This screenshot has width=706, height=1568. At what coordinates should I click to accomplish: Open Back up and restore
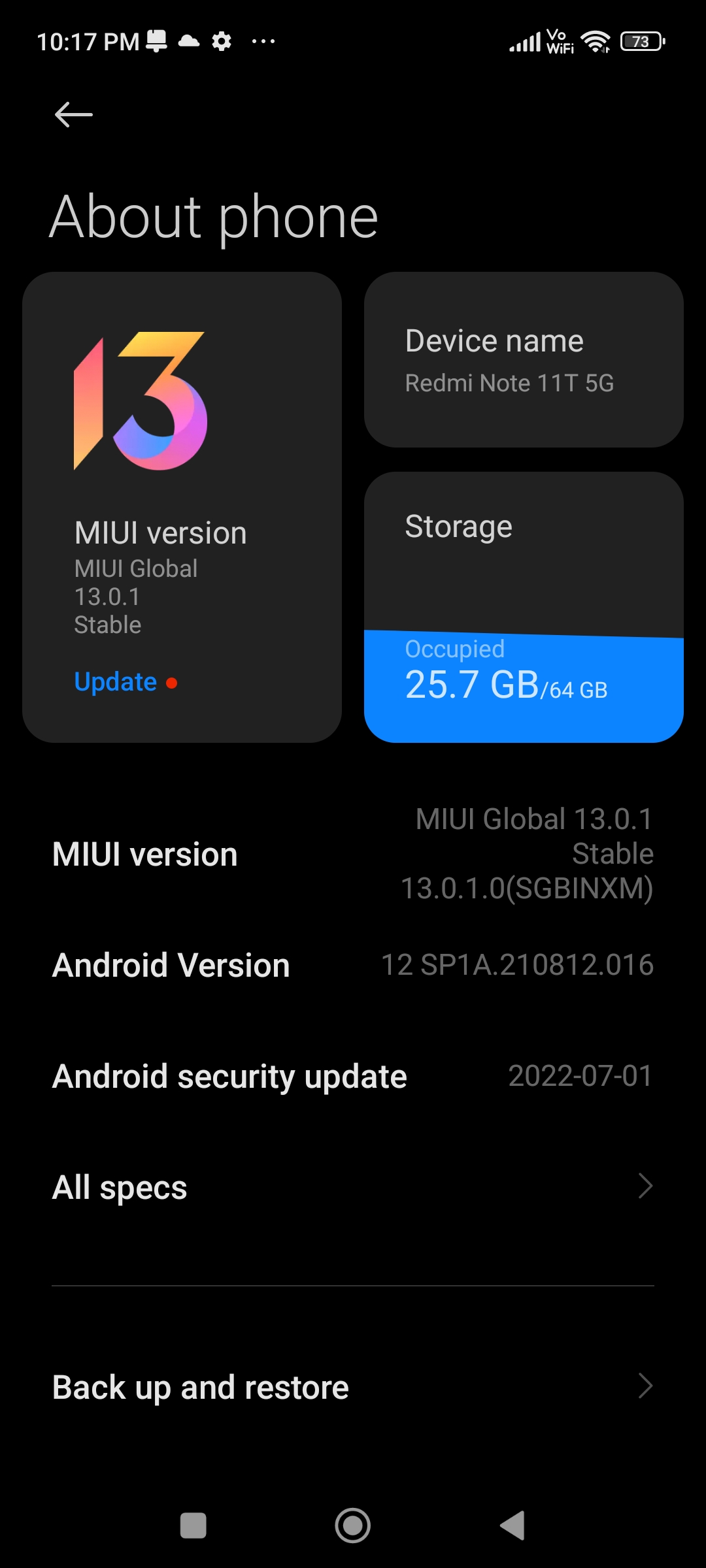353,1387
